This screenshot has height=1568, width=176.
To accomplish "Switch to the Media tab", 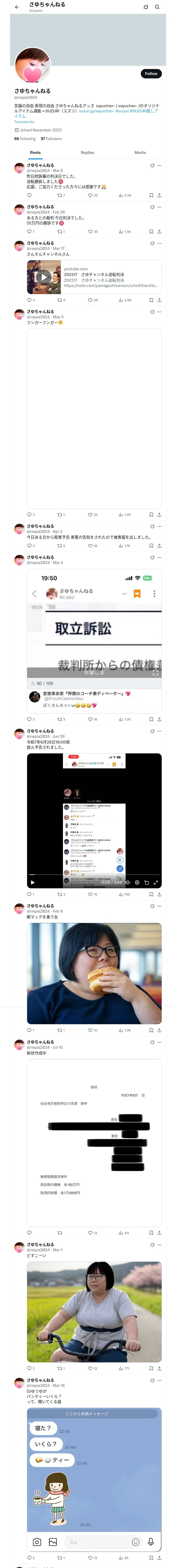I will tap(140, 153).
